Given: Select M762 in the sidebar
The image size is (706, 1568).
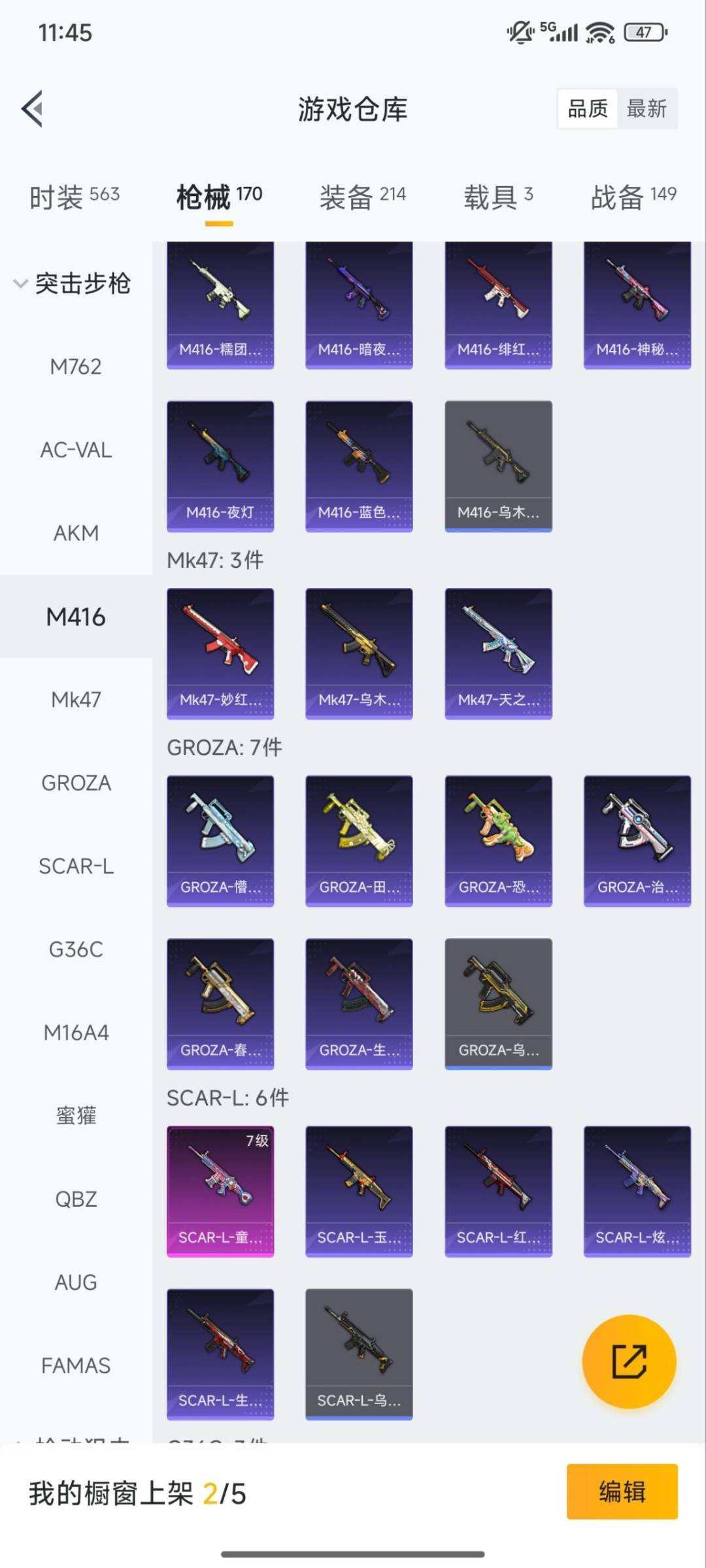Looking at the screenshot, I should 76,367.
